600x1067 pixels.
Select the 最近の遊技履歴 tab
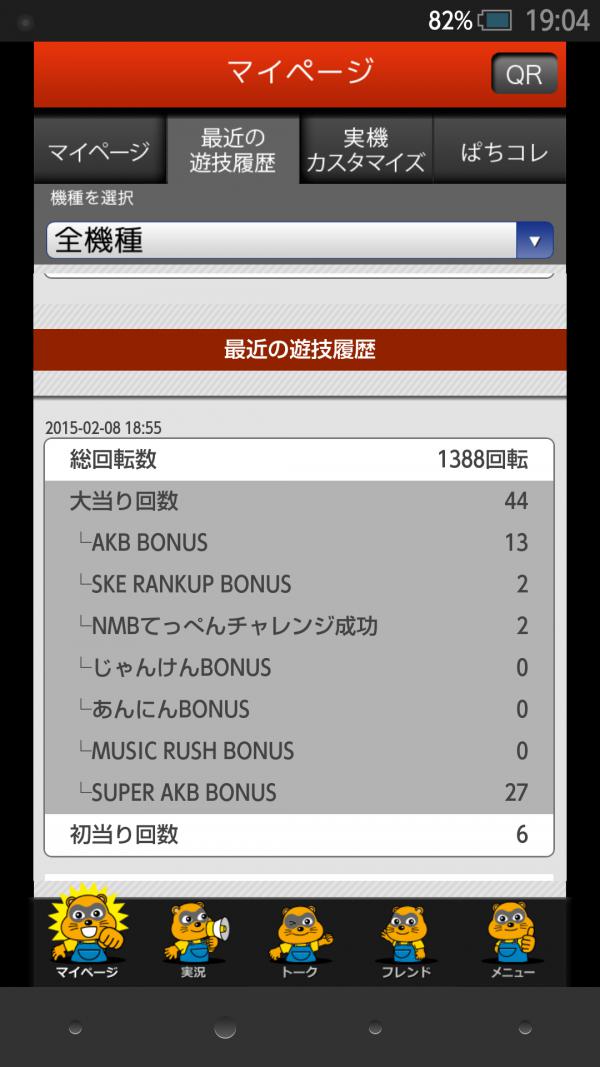(233, 150)
